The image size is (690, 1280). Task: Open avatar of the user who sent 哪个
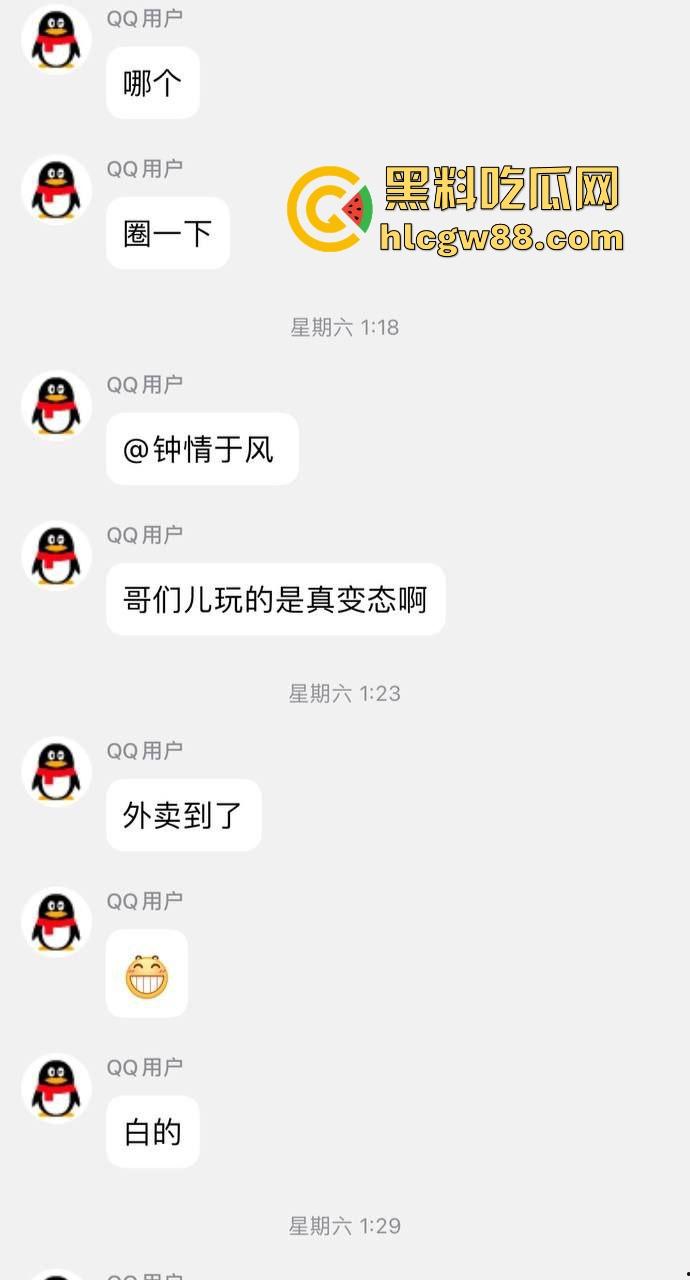[57, 40]
